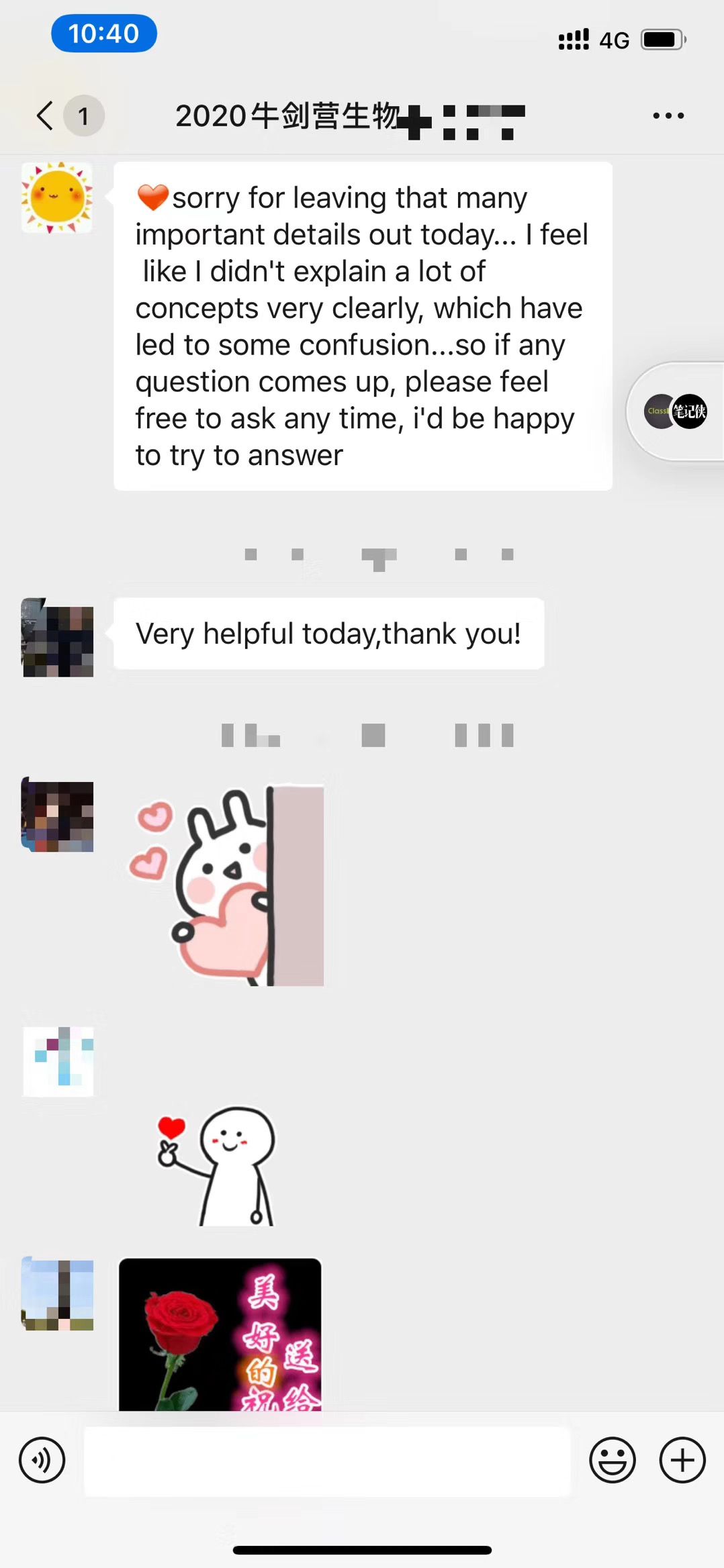This screenshot has width=724, height=1568.
Task: Go back to the chat list
Action: pyautogui.click(x=46, y=115)
